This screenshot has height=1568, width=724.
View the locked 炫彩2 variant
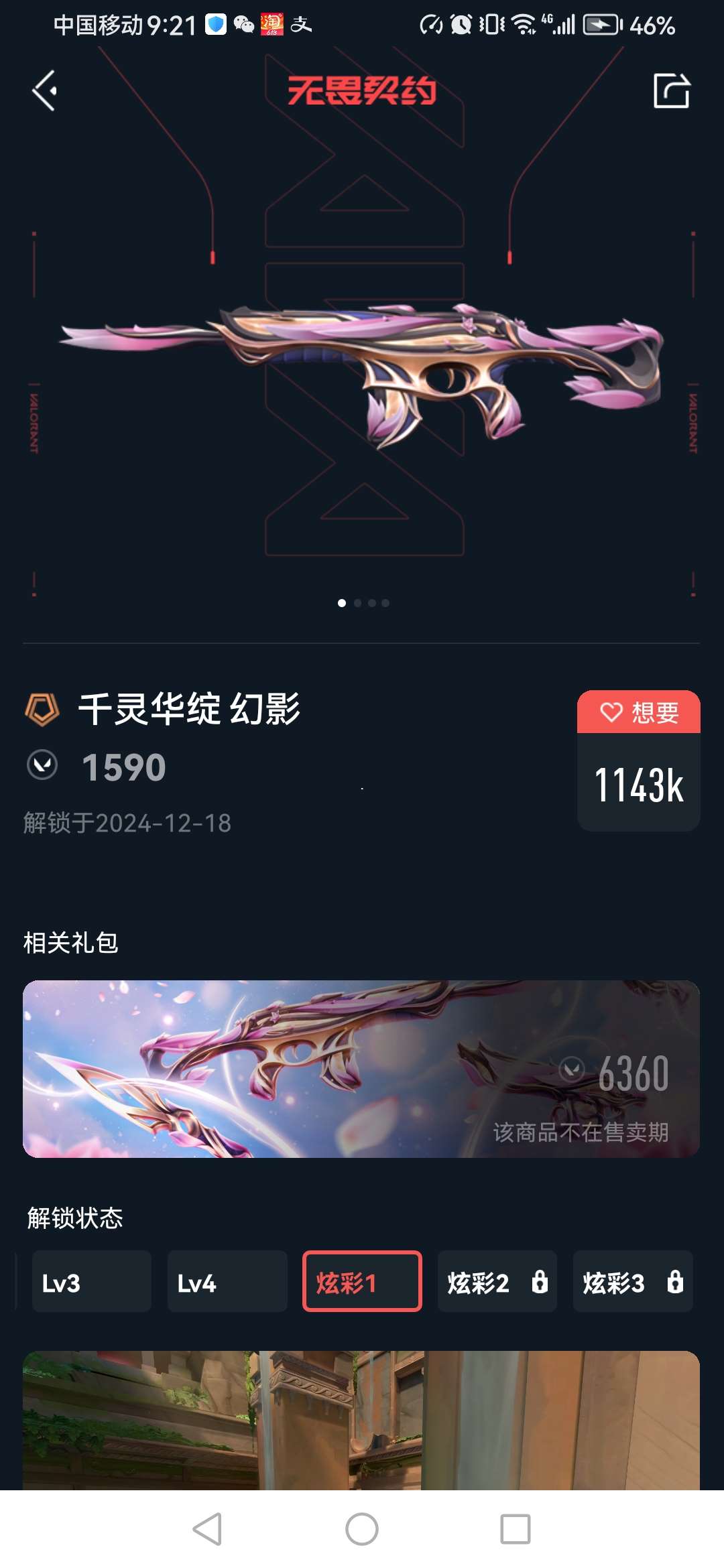(497, 1281)
